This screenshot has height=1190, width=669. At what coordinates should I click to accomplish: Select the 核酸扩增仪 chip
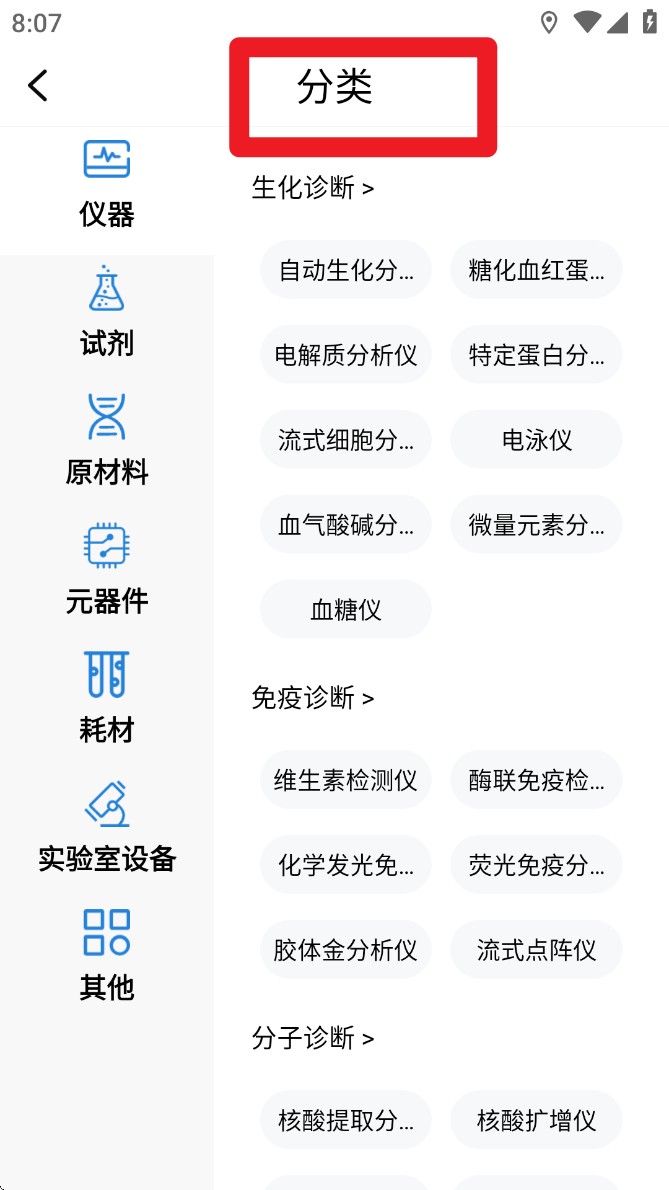(536, 1119)
